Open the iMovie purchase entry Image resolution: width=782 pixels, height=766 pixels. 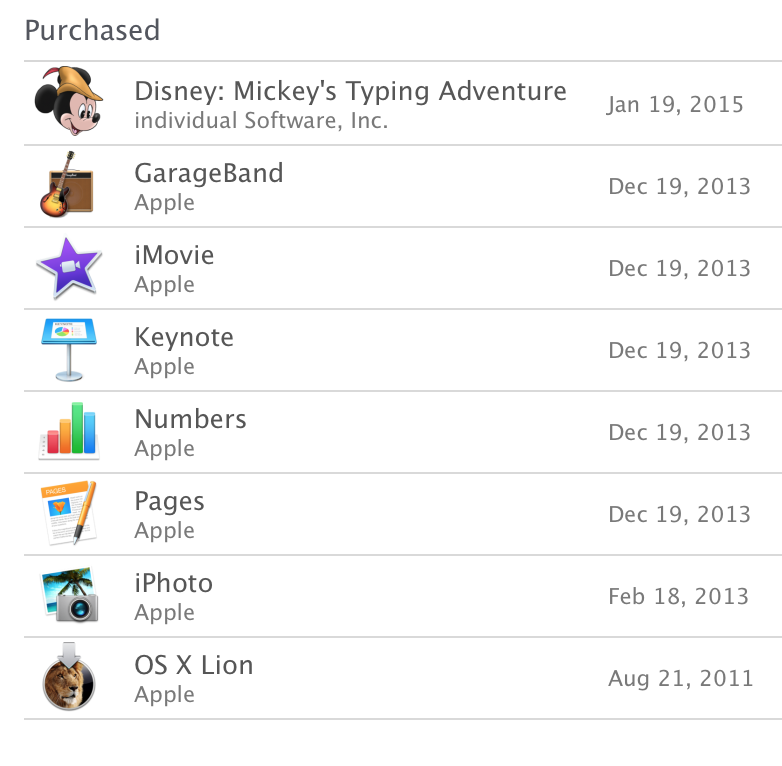[x=175, y=268]
